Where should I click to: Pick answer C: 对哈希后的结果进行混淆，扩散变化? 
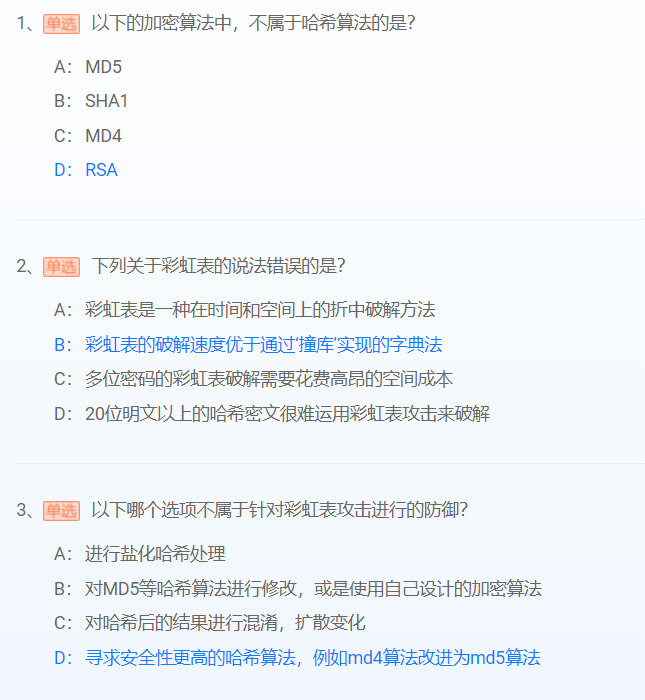[x=210, y=622]
